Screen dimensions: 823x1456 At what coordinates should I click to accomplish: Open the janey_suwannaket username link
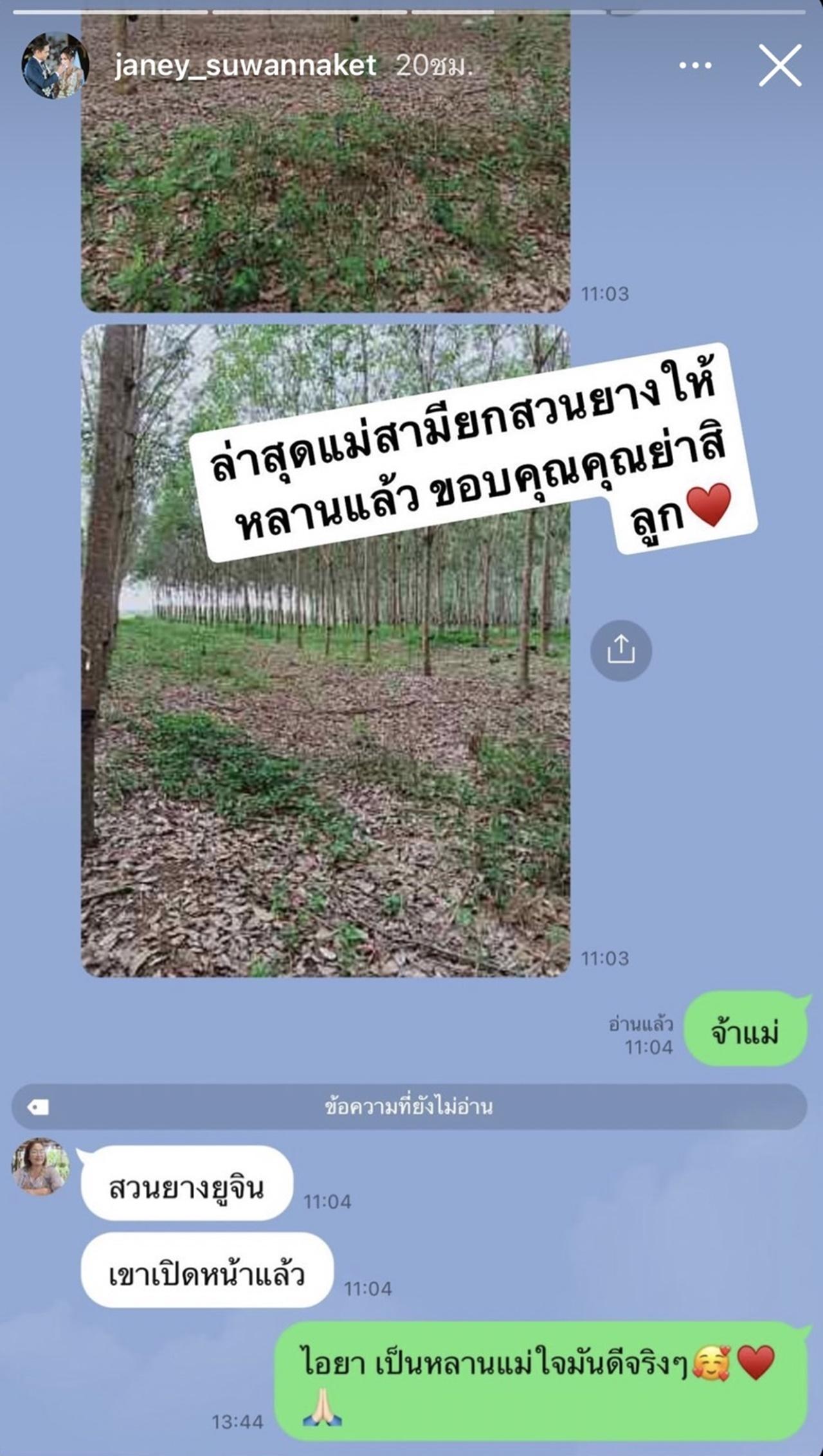pyautogui.click(x=245, y=66)
